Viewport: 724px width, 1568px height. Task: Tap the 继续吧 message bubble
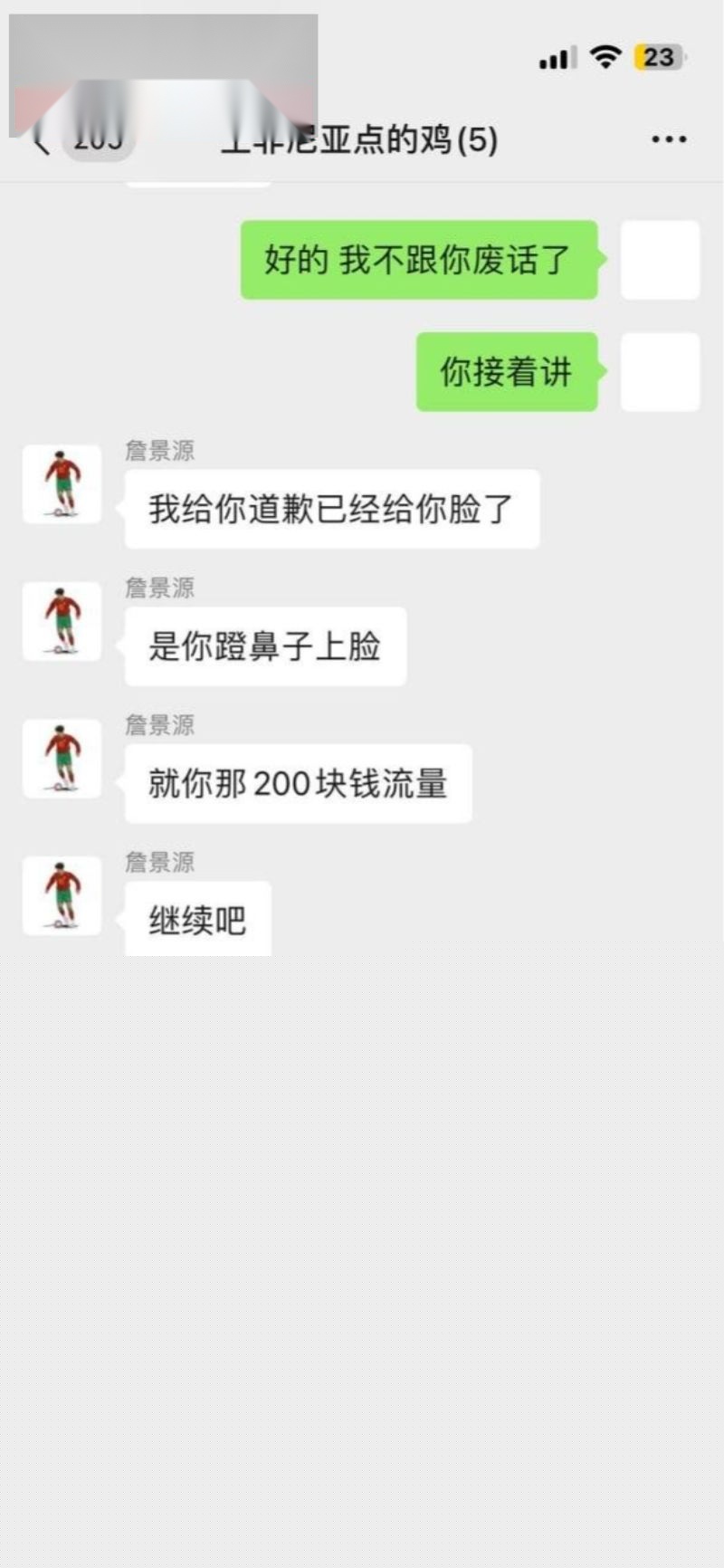(197, 917)
